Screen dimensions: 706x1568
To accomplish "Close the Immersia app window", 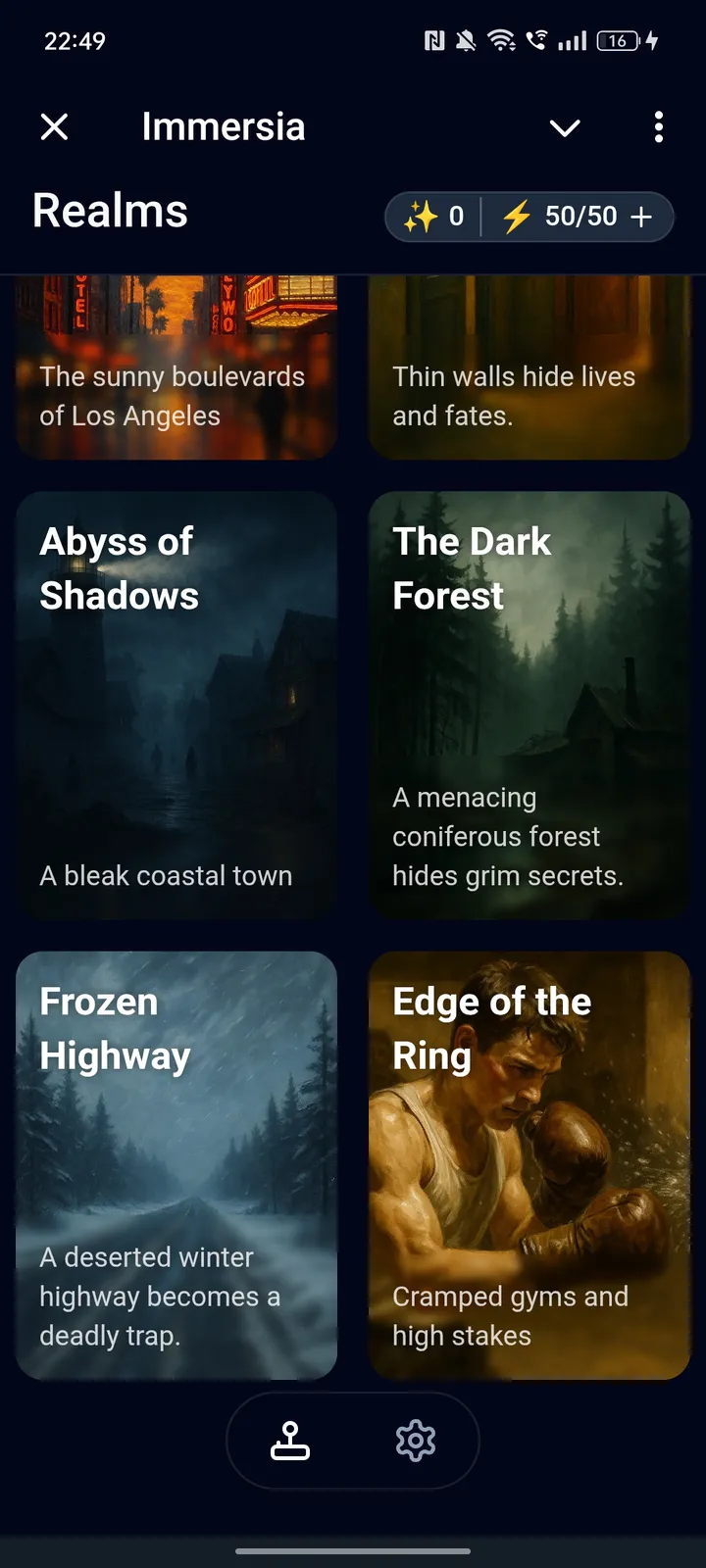I will [55, 126].
